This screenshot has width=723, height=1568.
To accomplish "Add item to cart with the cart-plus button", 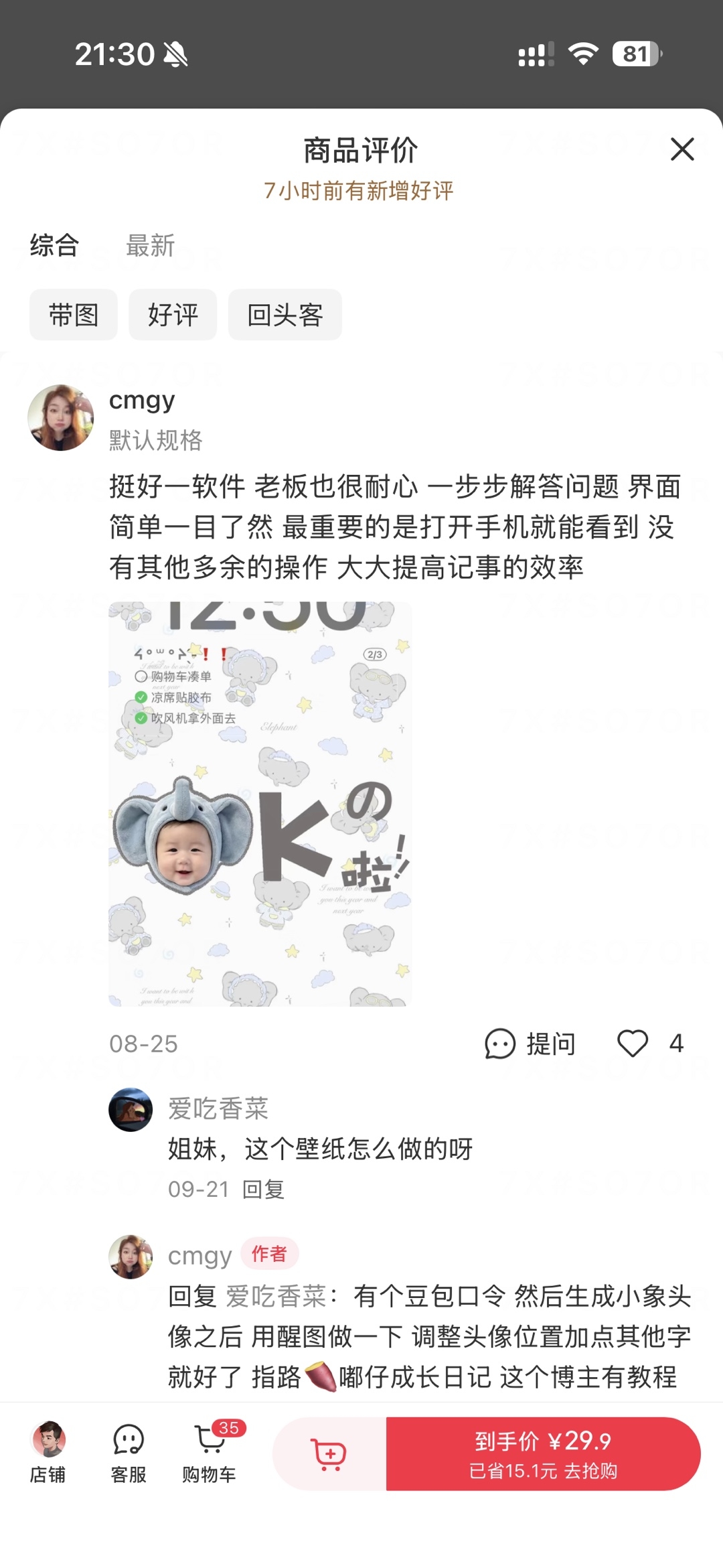I will pyautogui.click(x=329, y=1453).
